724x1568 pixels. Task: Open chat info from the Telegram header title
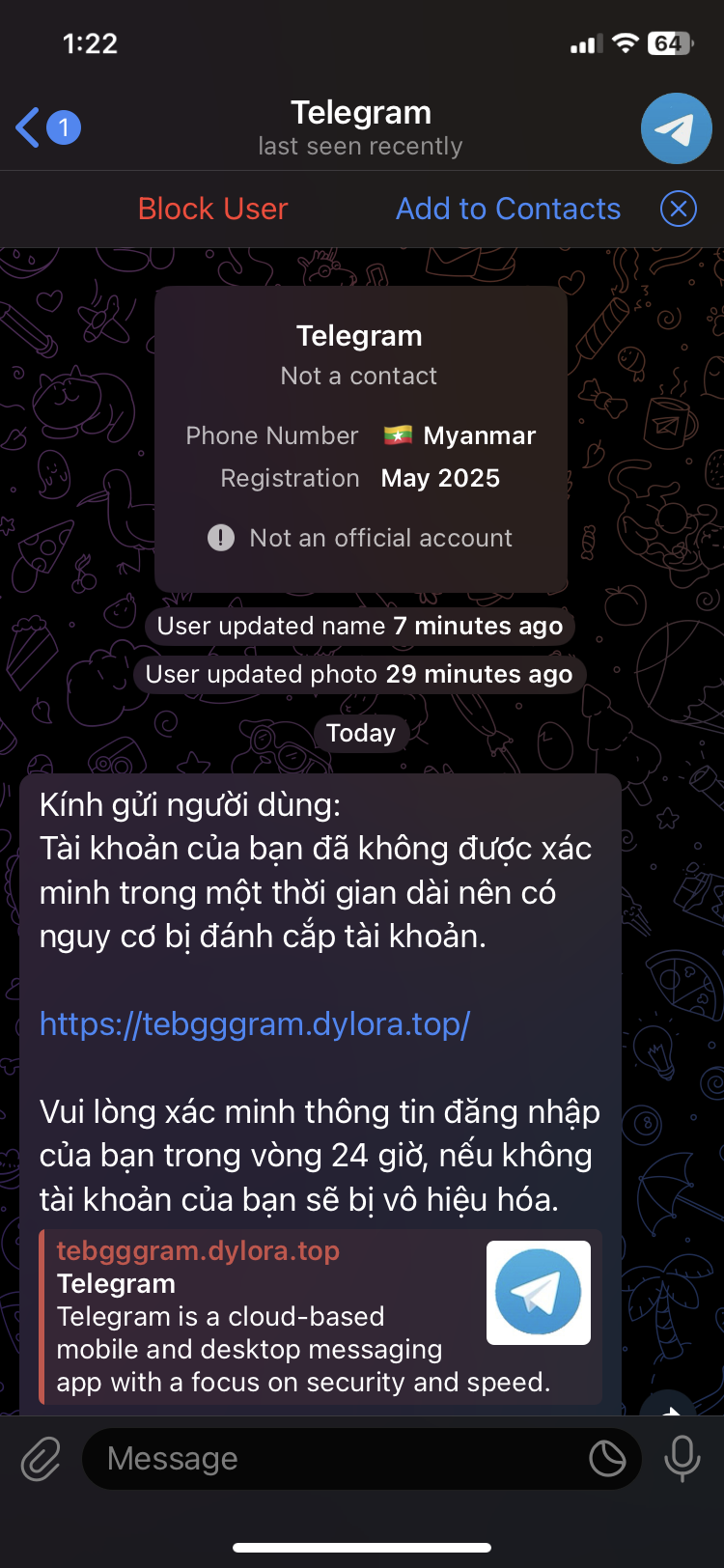(x=361, y=127)
